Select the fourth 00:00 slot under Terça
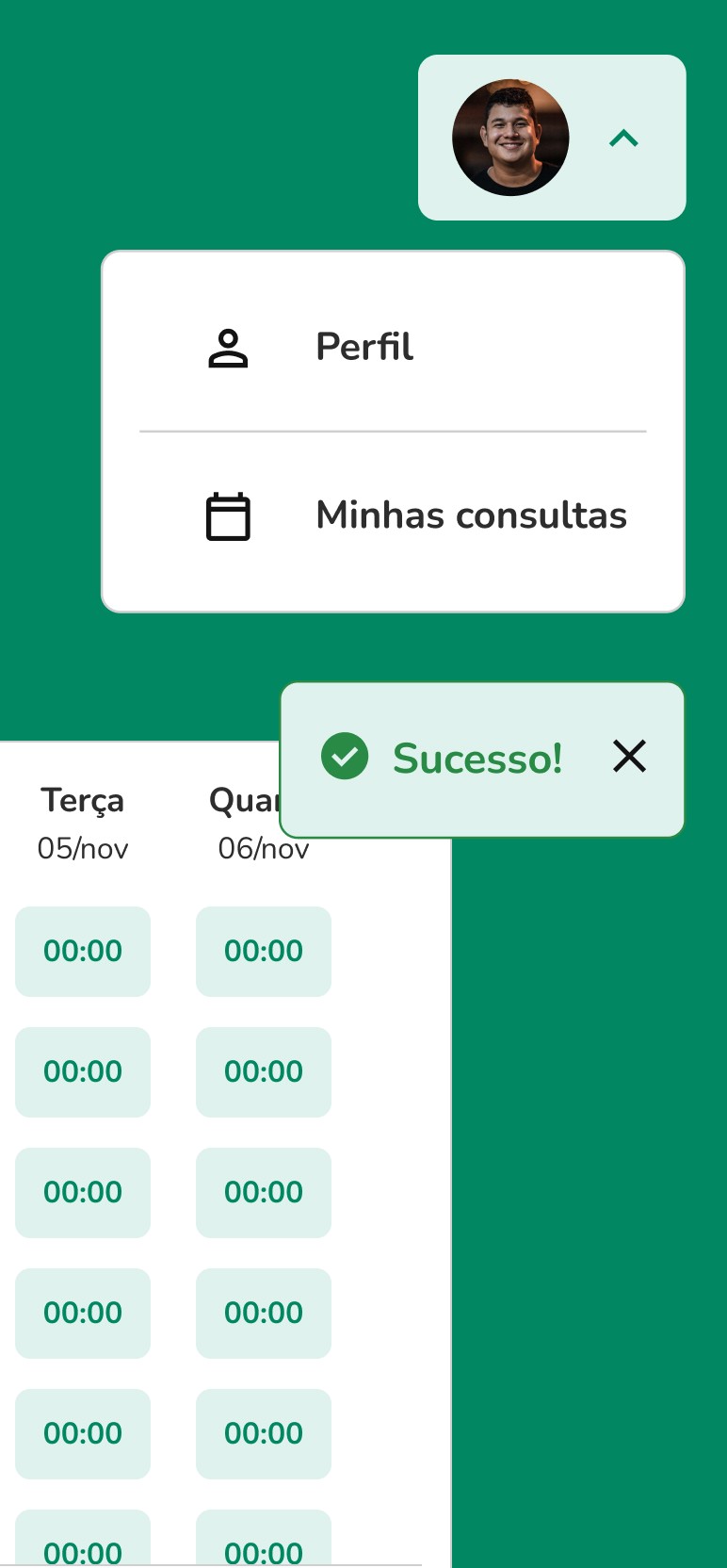Viewport: 727px width, 1568px height. [x=83, y=1314]
